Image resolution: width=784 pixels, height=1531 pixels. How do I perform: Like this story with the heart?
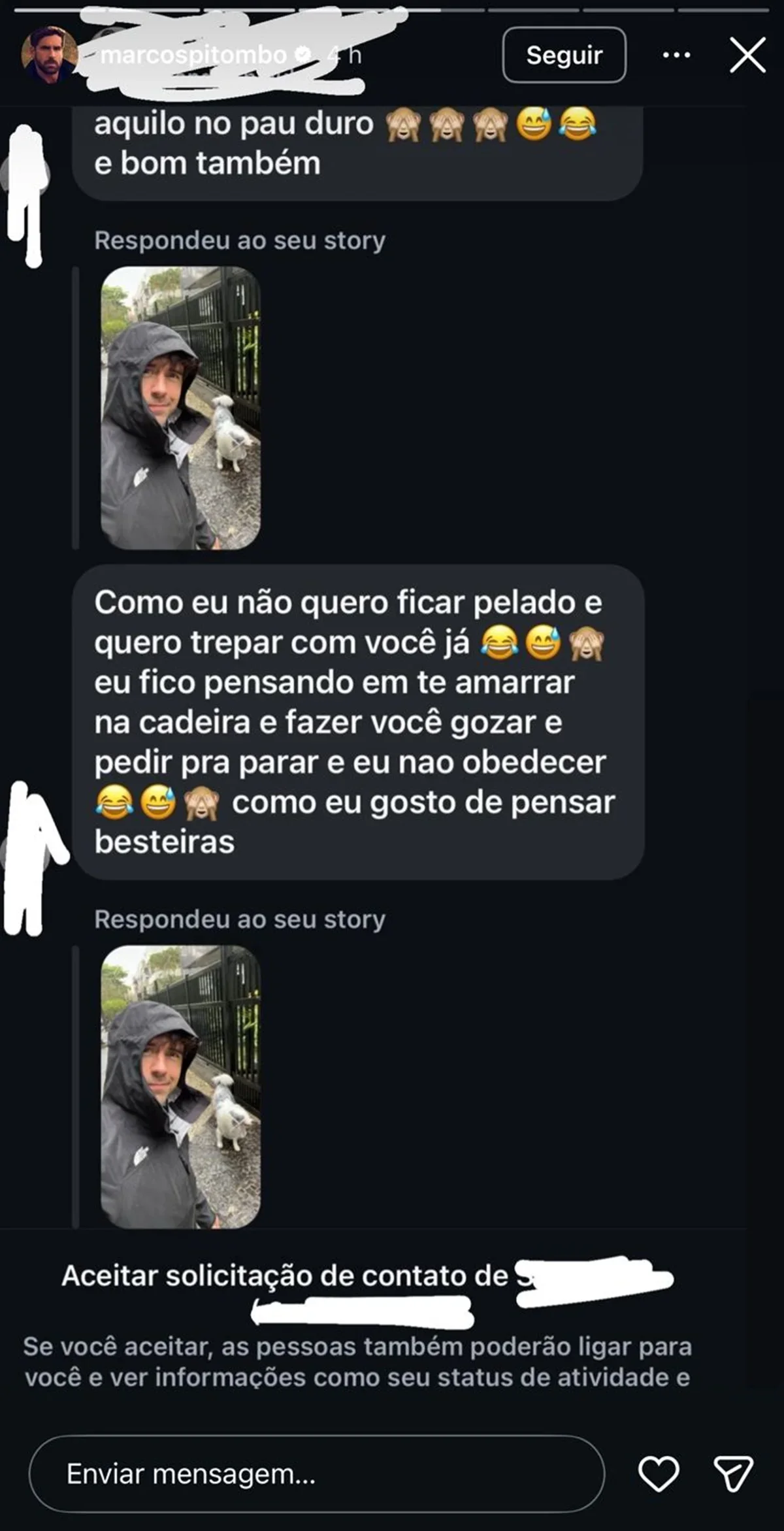point(659,1473)
